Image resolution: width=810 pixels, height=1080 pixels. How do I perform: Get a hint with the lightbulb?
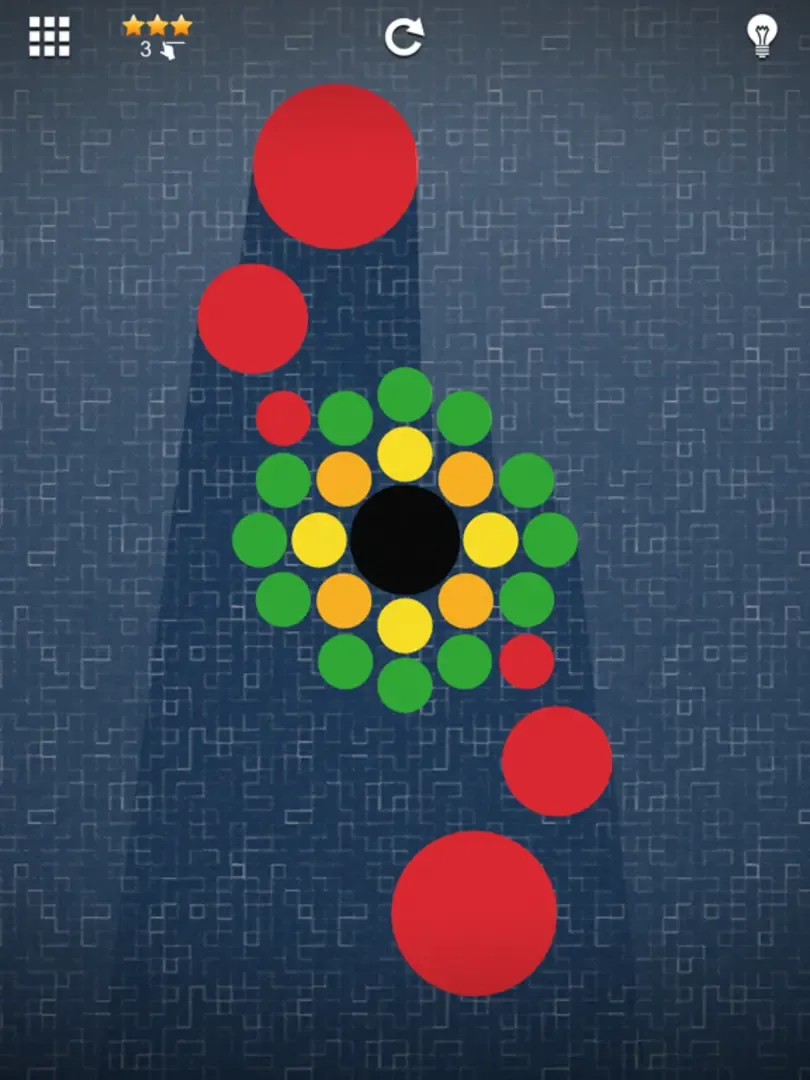pyautogui.click(x=762, y=37)
